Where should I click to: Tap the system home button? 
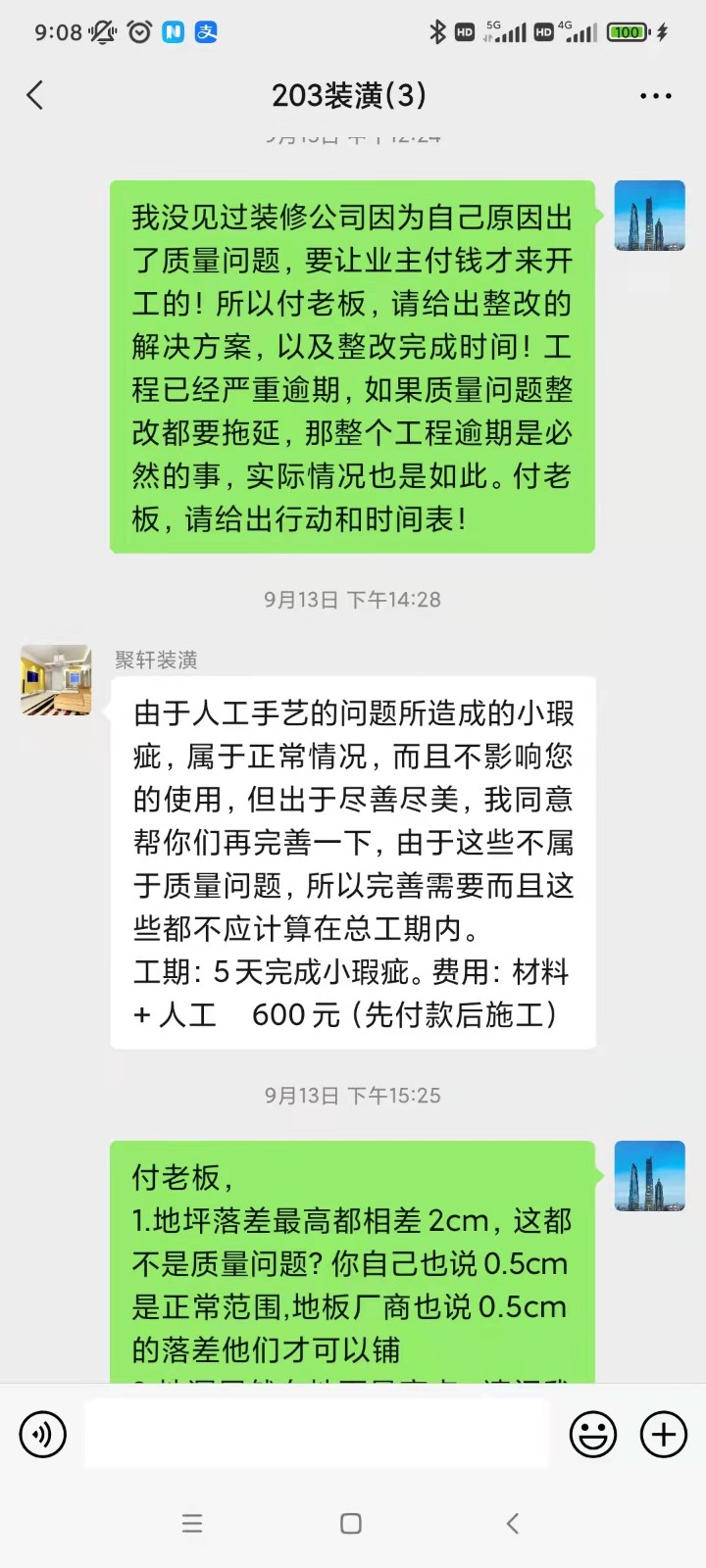coord(350,1523)
